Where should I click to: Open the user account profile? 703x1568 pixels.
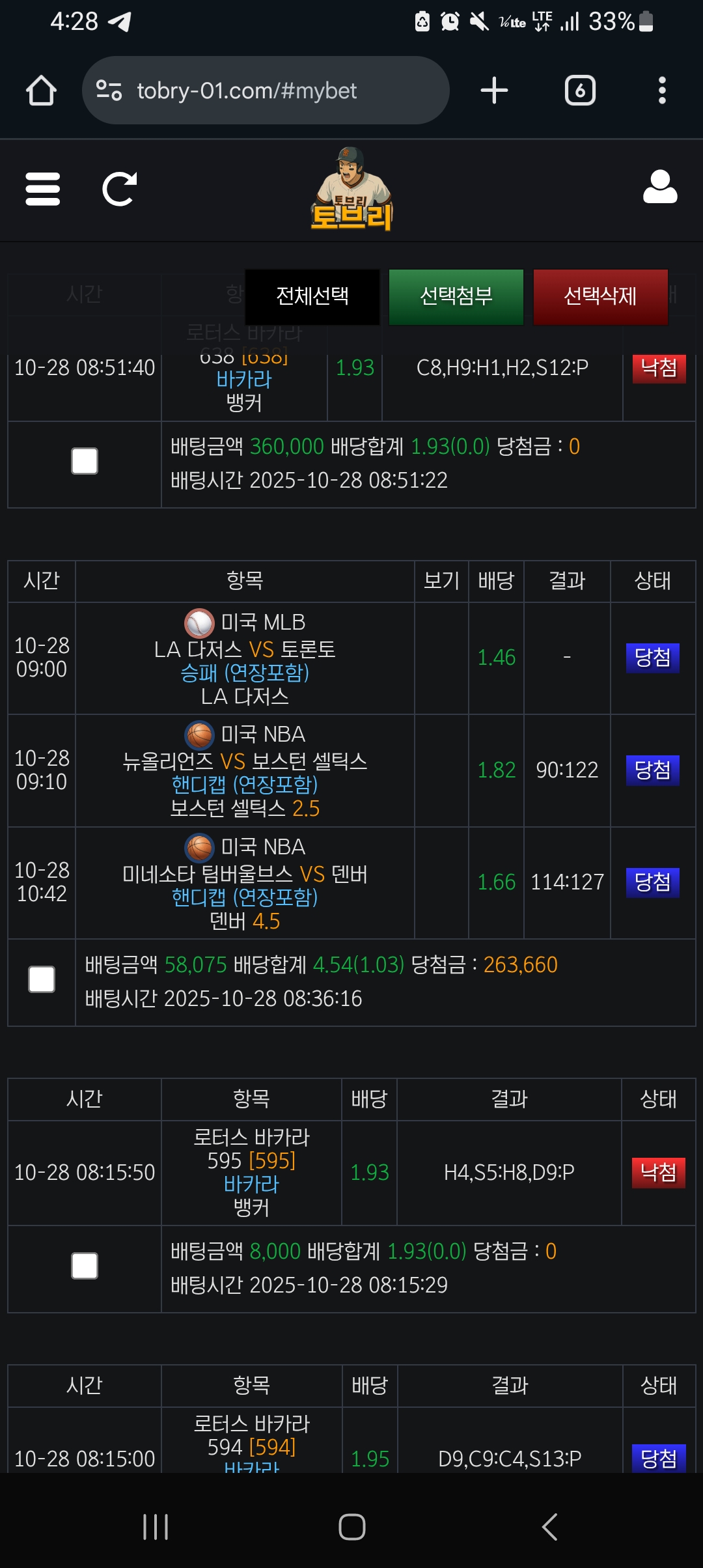[x=660, y=188]
